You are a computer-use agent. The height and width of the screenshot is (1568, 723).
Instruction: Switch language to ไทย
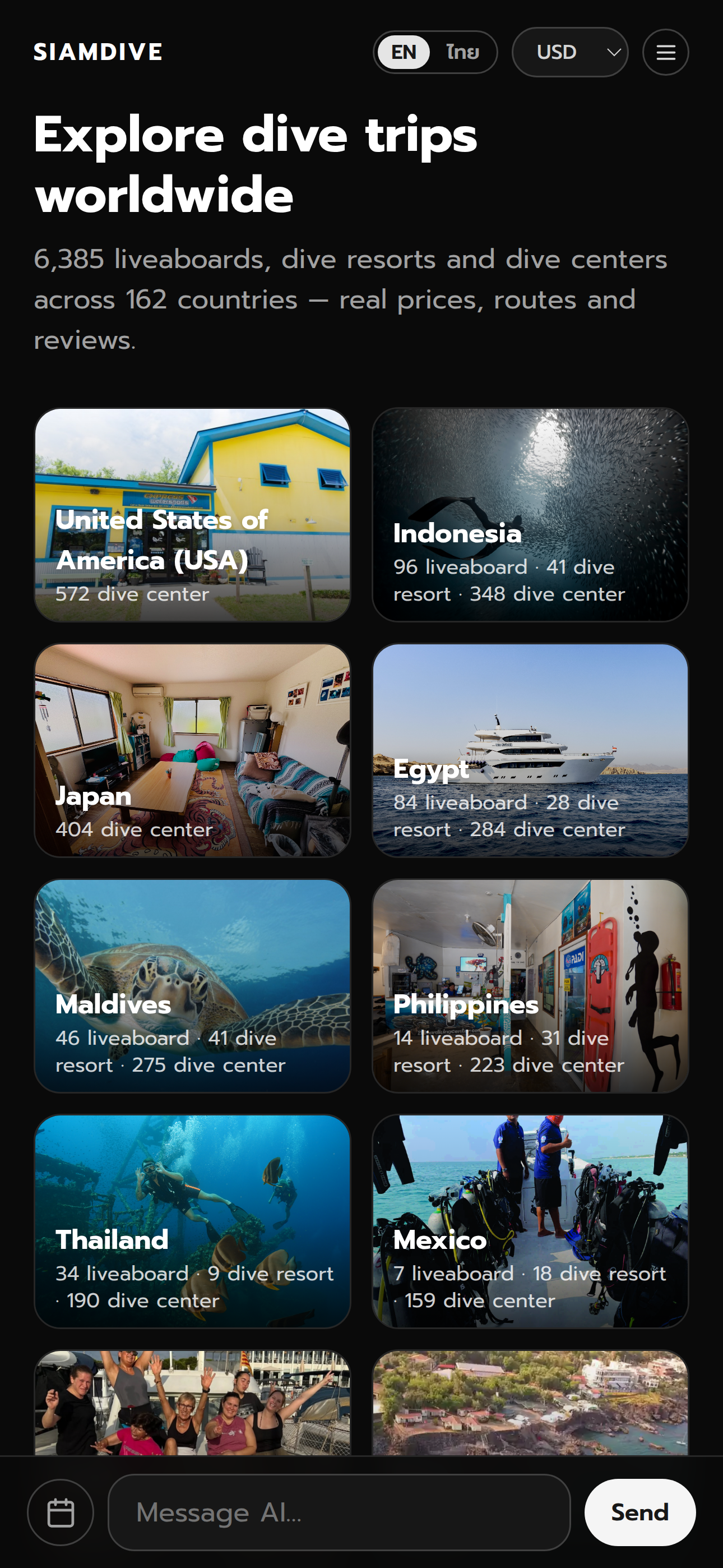(x=462, y=52)
